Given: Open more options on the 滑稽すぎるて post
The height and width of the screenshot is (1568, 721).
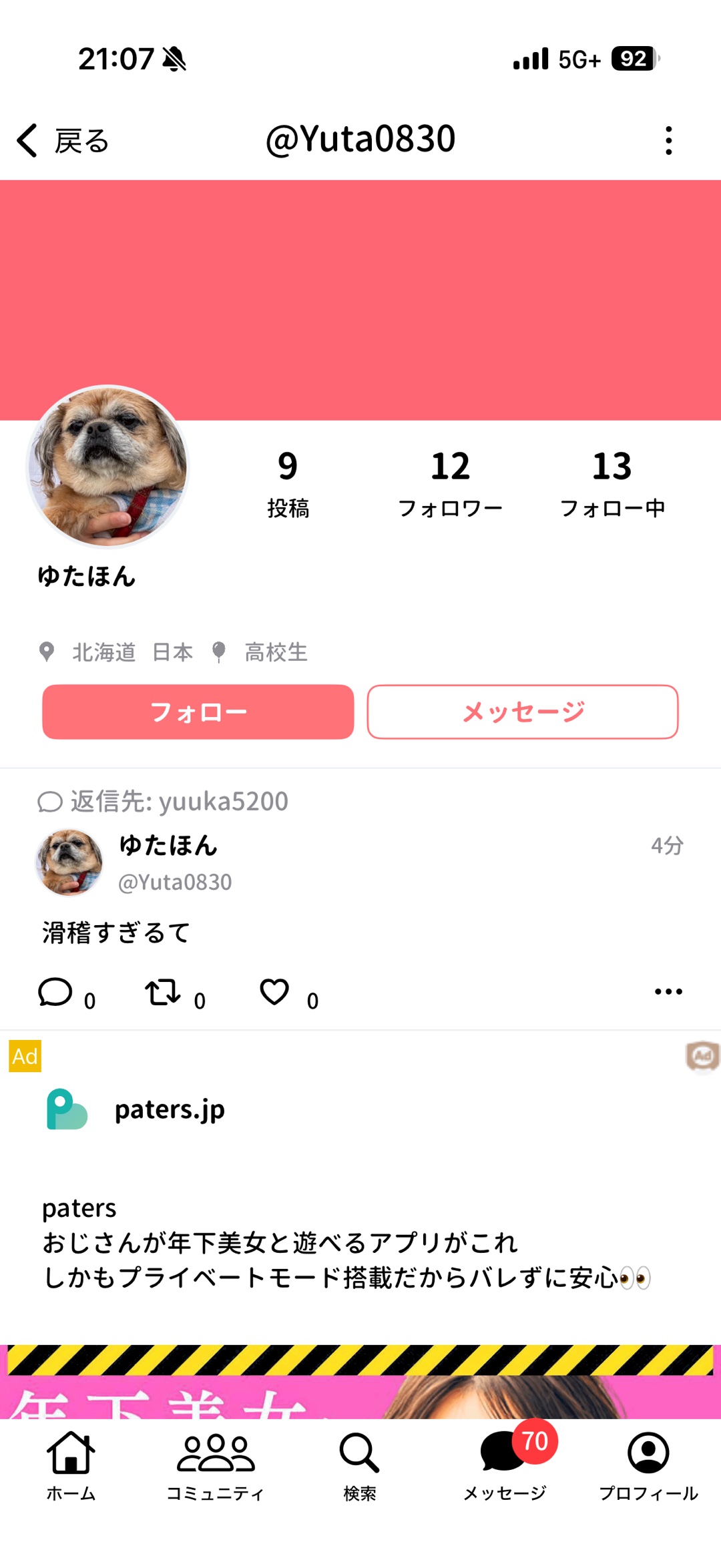Looking at the screenshot, I should (x=668, y=991).
